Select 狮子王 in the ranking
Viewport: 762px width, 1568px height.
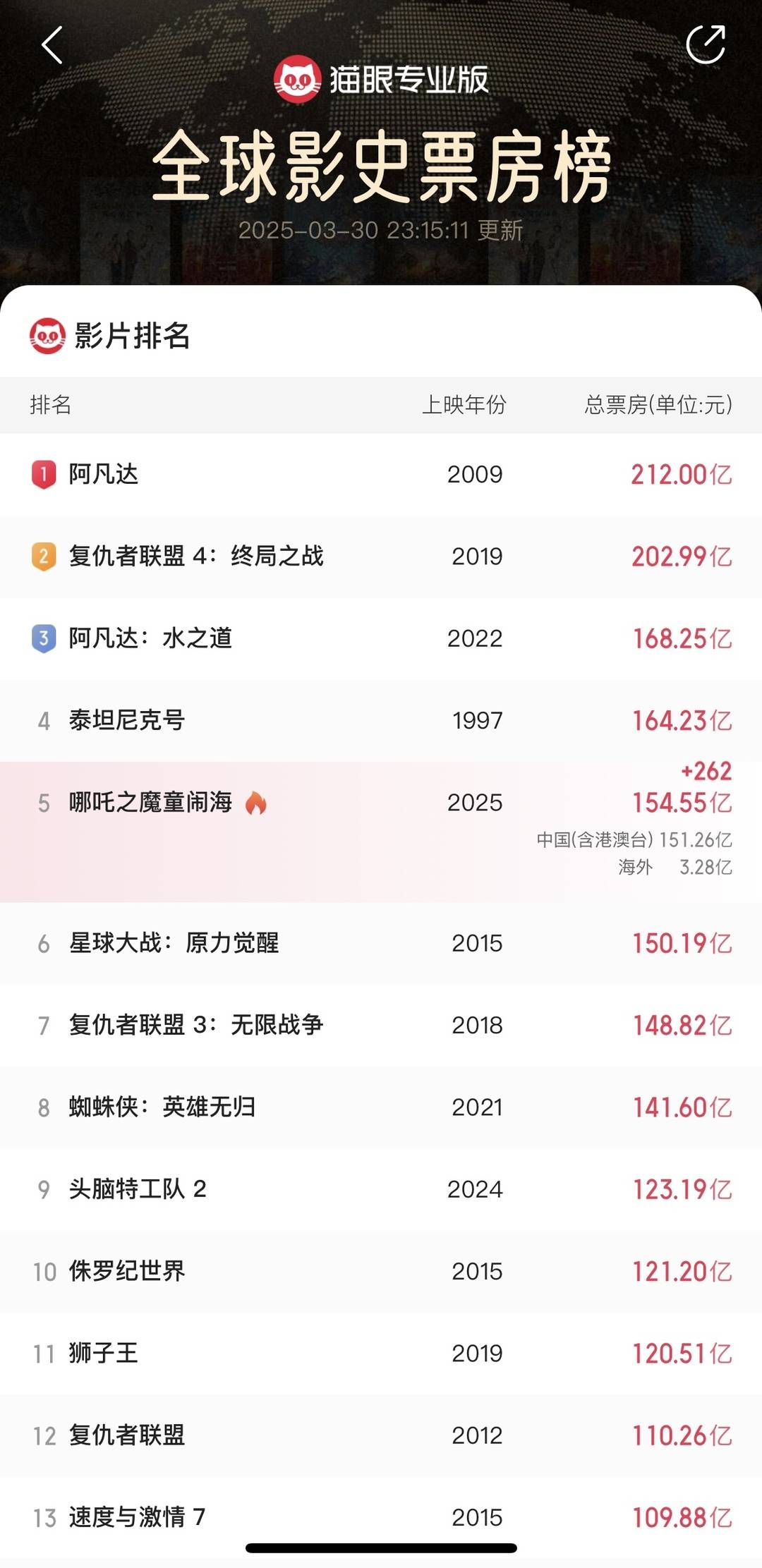click(x=381, y=1353)
